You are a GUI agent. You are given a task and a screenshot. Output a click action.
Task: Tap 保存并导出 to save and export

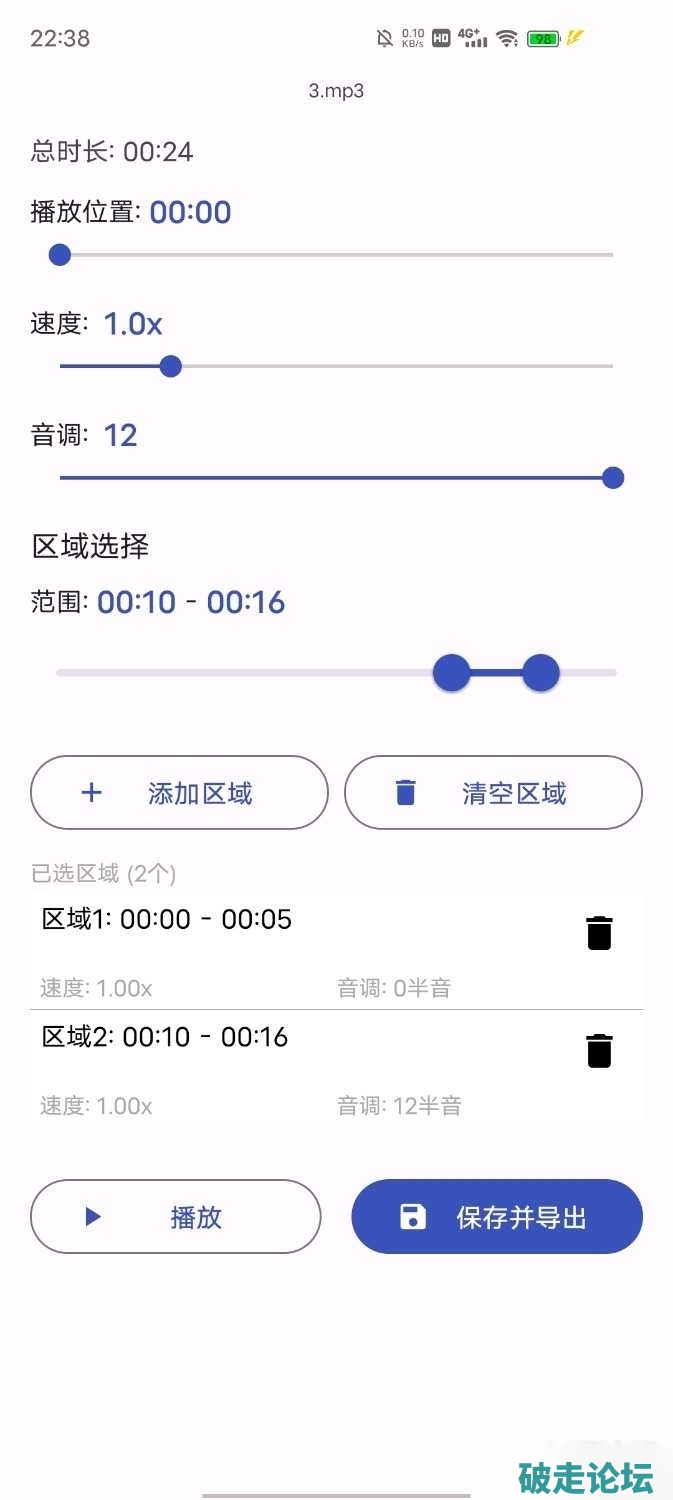497,1217
